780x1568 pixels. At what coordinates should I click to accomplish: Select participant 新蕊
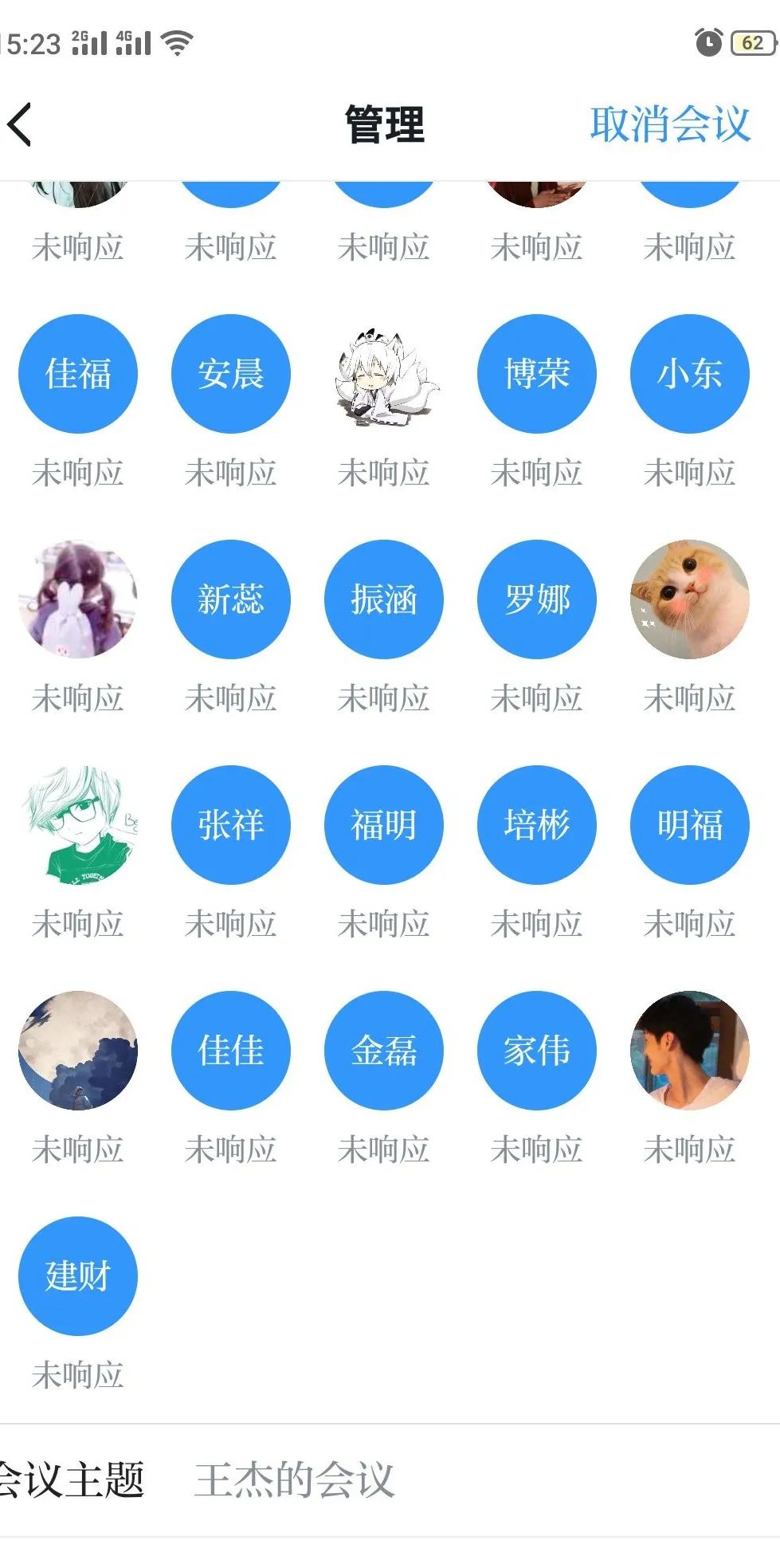tap(231, 599)
